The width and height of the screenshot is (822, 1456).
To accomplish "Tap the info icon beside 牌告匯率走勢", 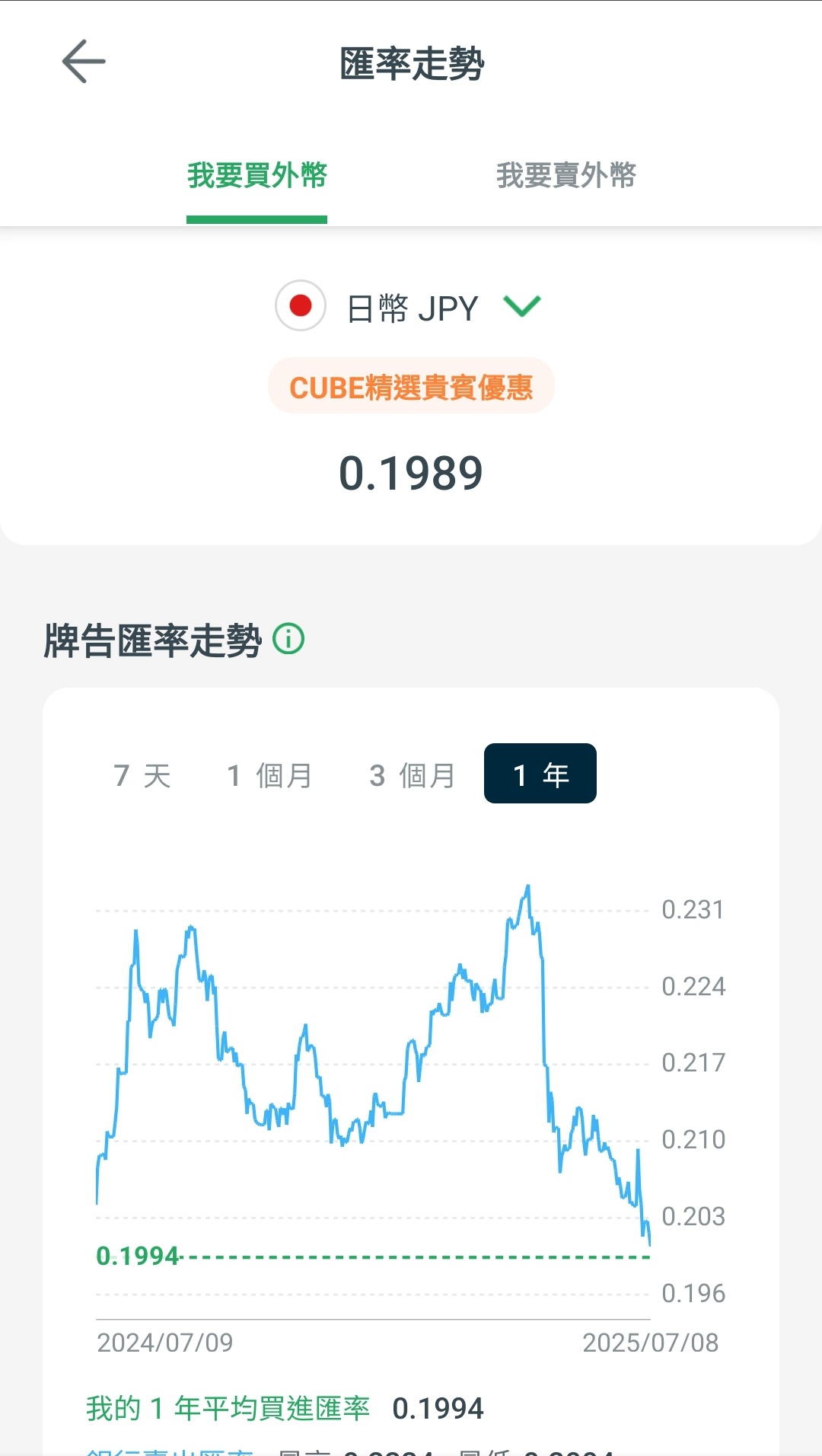I will [x=288, y=639].
